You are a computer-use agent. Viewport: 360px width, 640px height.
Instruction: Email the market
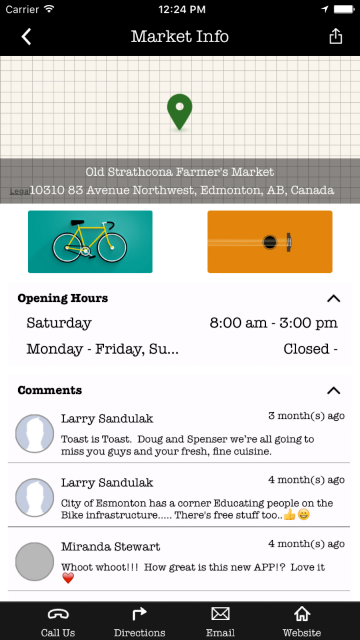pos(220,622)
